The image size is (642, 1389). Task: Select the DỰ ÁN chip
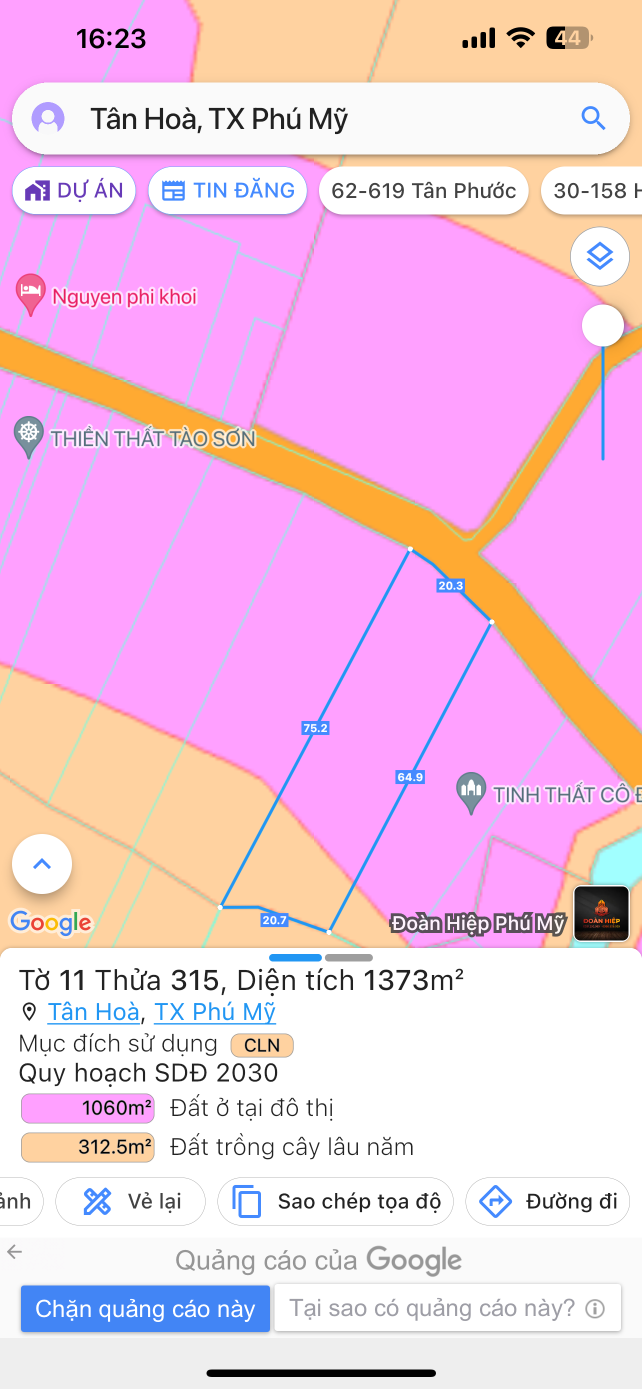coord(74,191)
